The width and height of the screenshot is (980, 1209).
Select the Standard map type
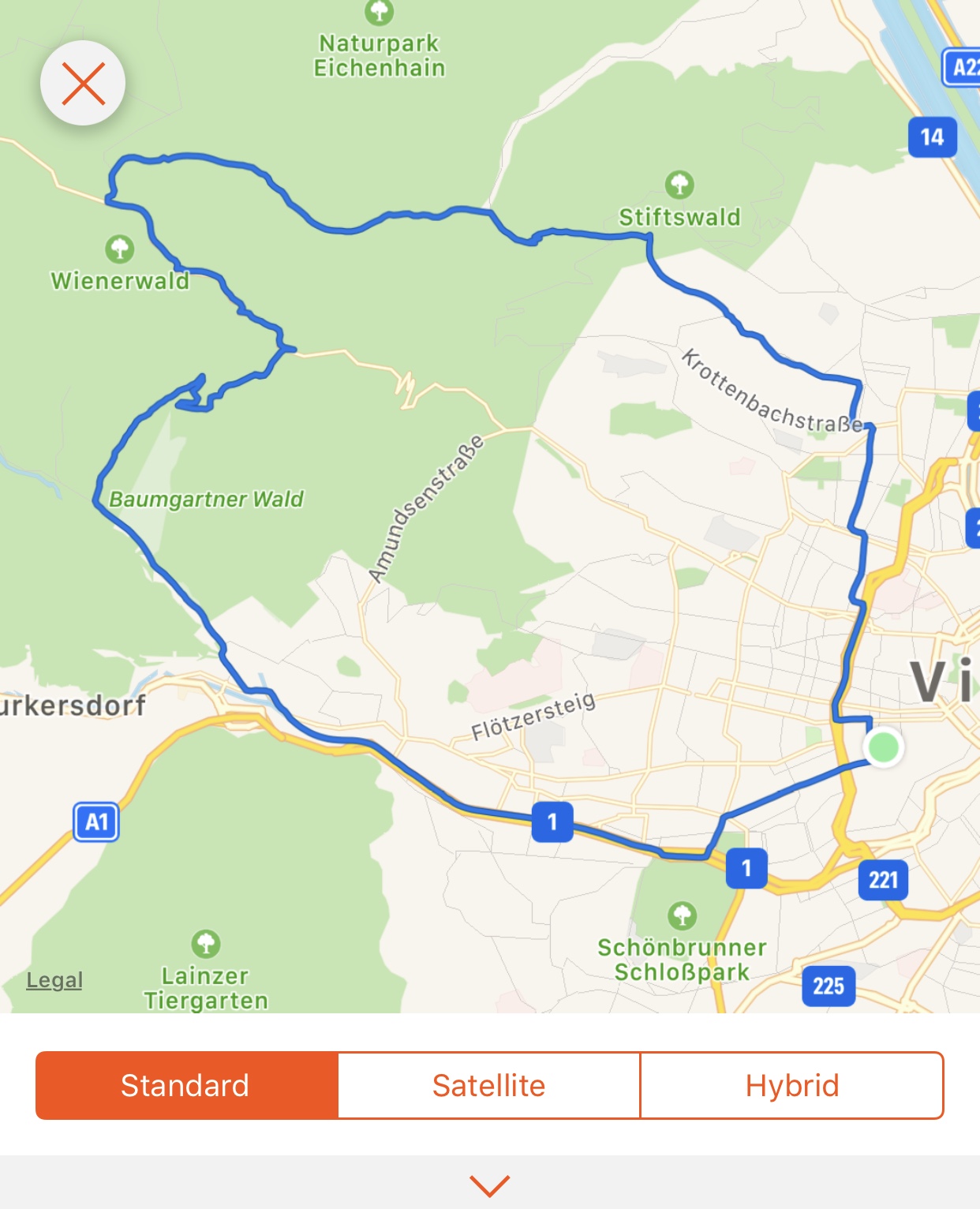point(185,1085)
